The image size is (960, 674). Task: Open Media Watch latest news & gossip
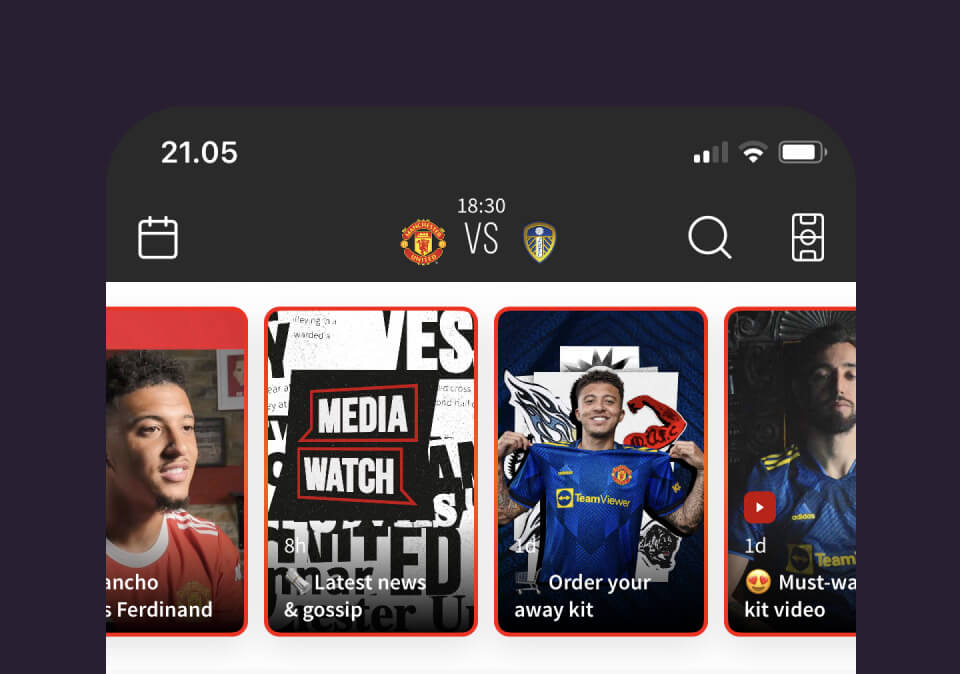(371, 470)
